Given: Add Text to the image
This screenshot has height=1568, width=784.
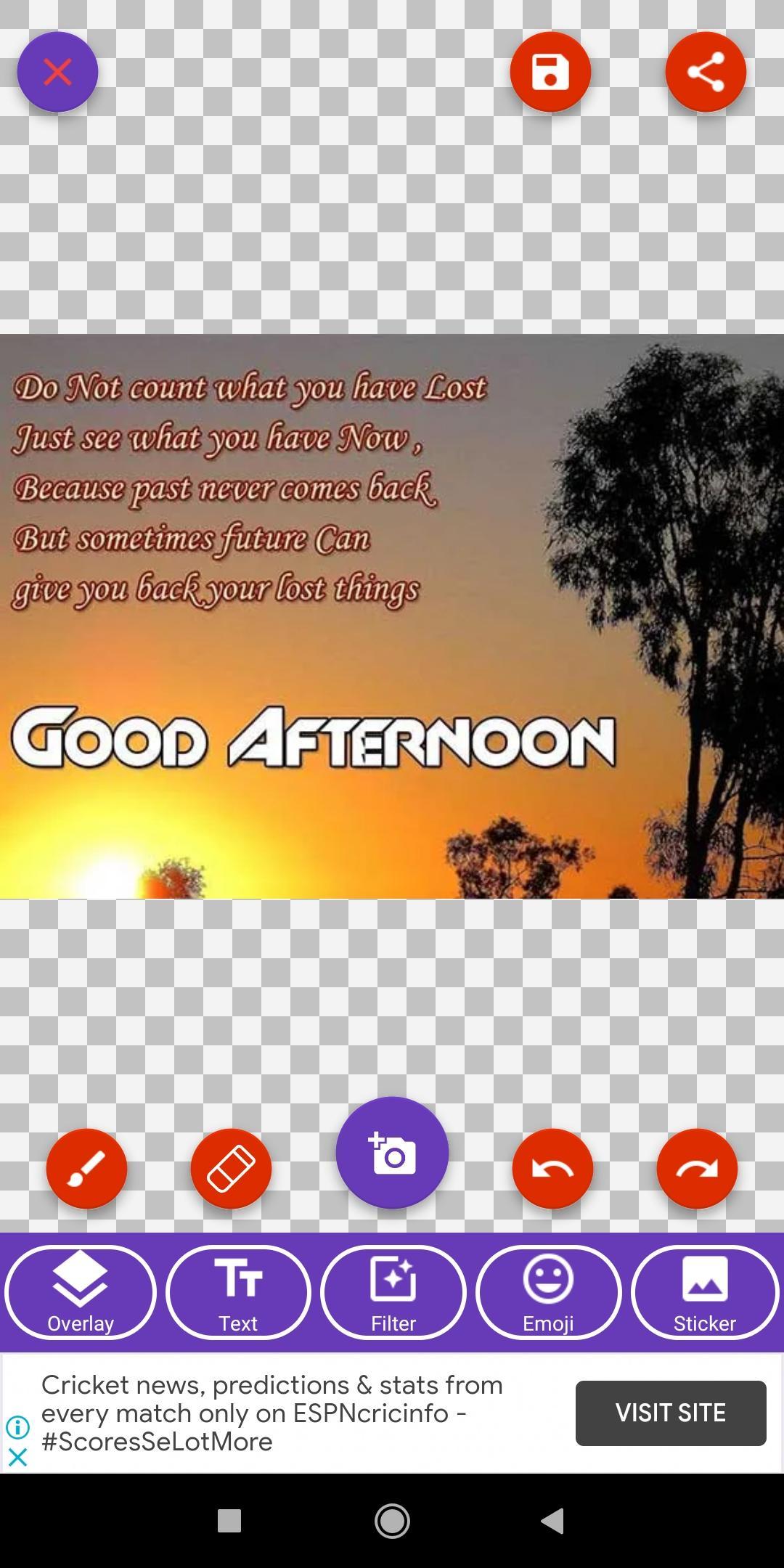Looking at the screenshot, I should tap(238, 1293).
